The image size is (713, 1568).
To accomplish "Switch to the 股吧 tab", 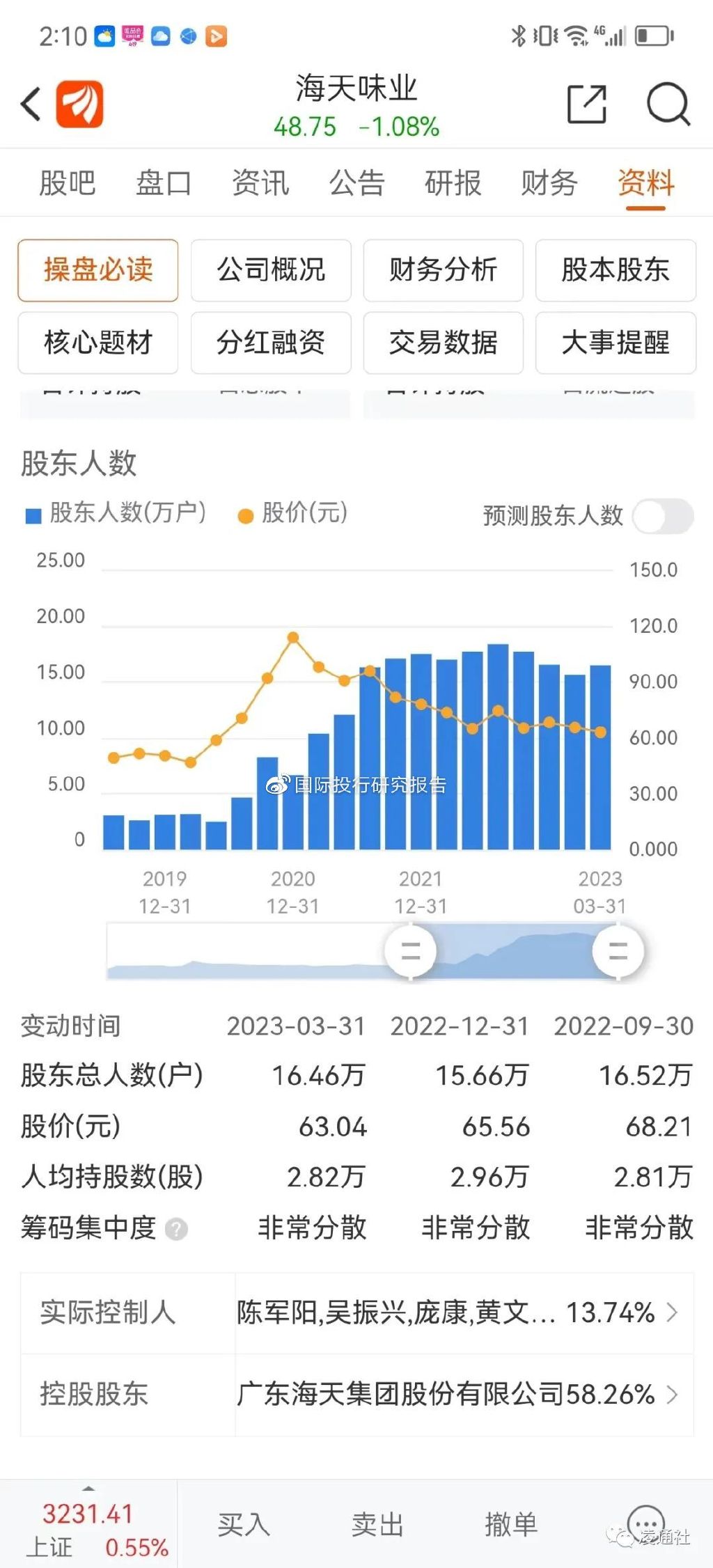I will 67,183.
